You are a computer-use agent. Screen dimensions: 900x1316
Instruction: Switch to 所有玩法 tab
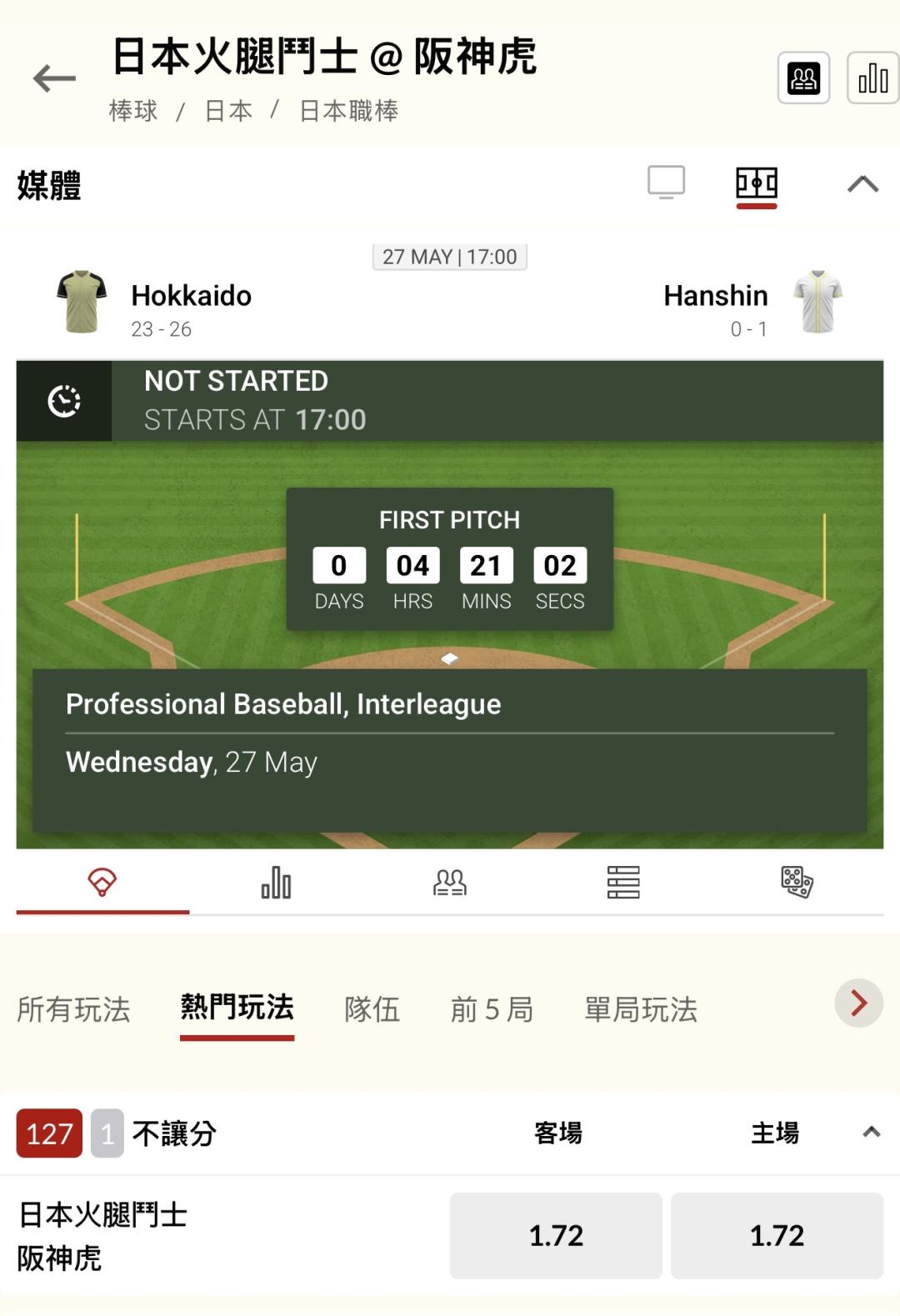click(x=73, y=1009)
